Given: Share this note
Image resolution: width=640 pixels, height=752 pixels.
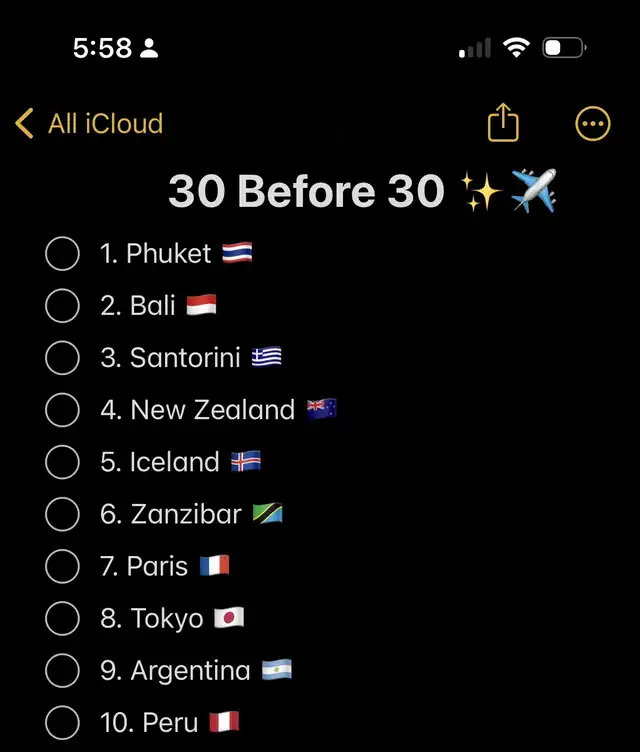Looking at the screenshot, I should pyautogui.click(x=504, y=124).
